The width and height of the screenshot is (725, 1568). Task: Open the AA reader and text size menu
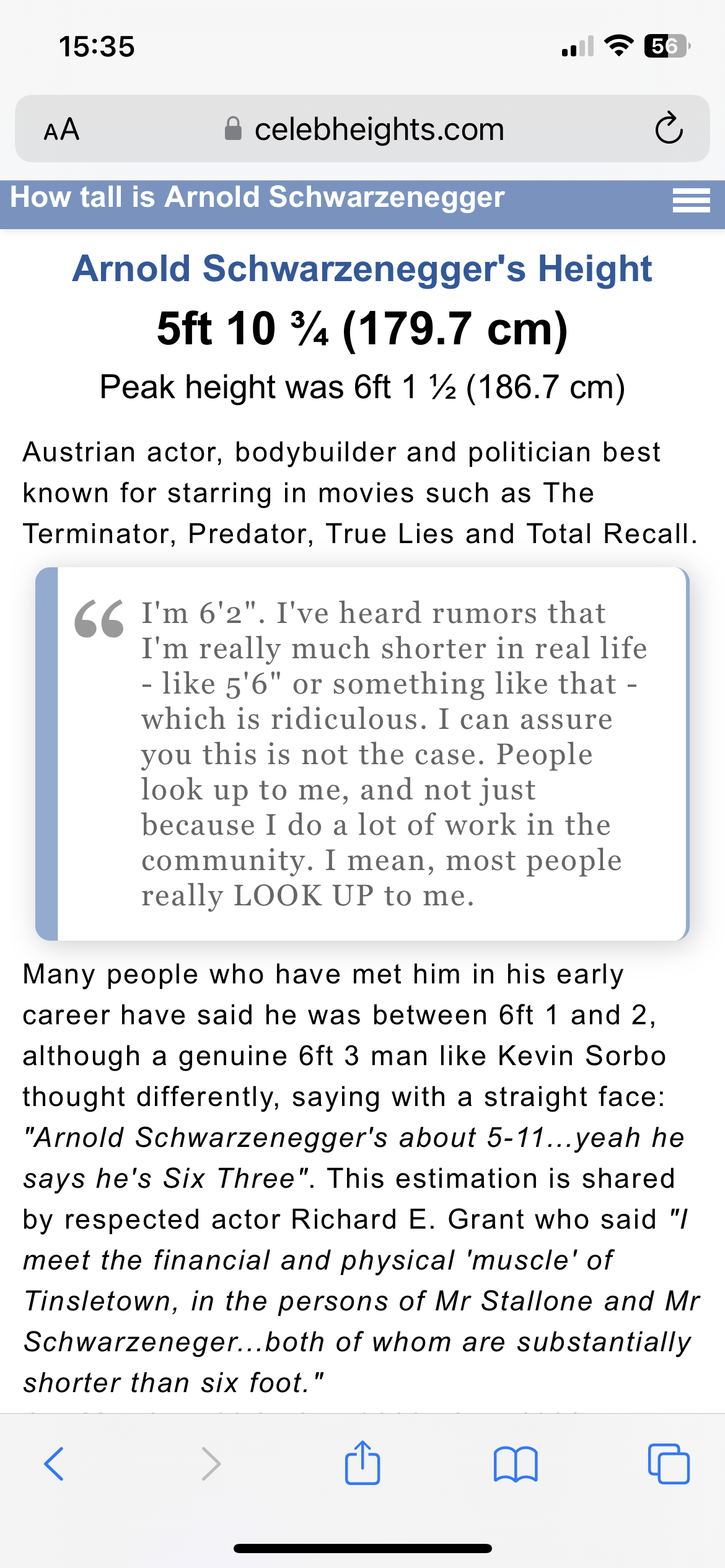pos(61,129)
